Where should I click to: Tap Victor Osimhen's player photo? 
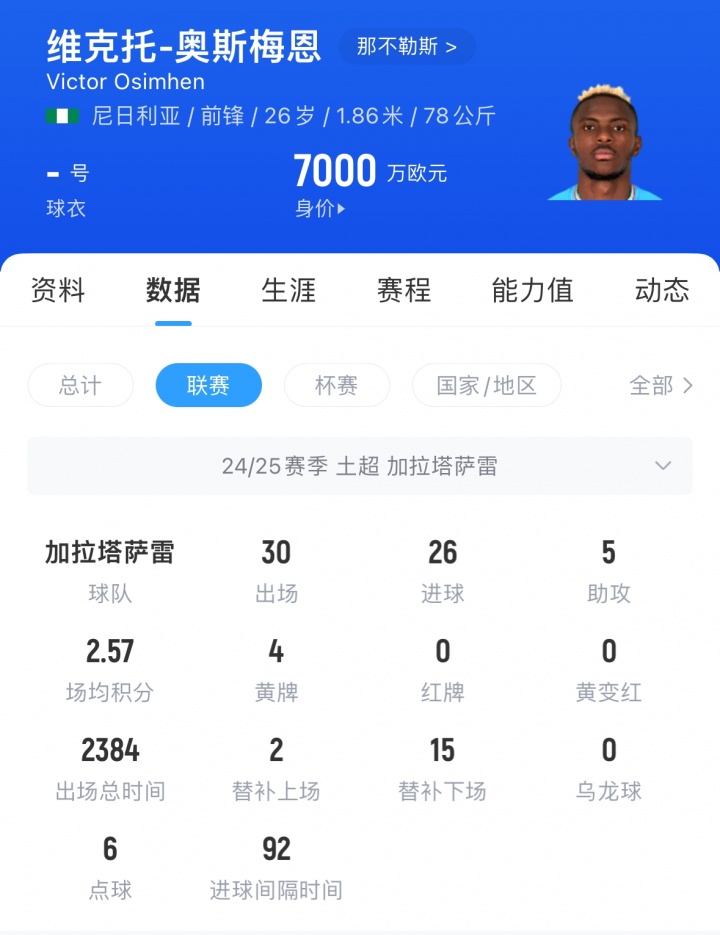click(604, 145)
